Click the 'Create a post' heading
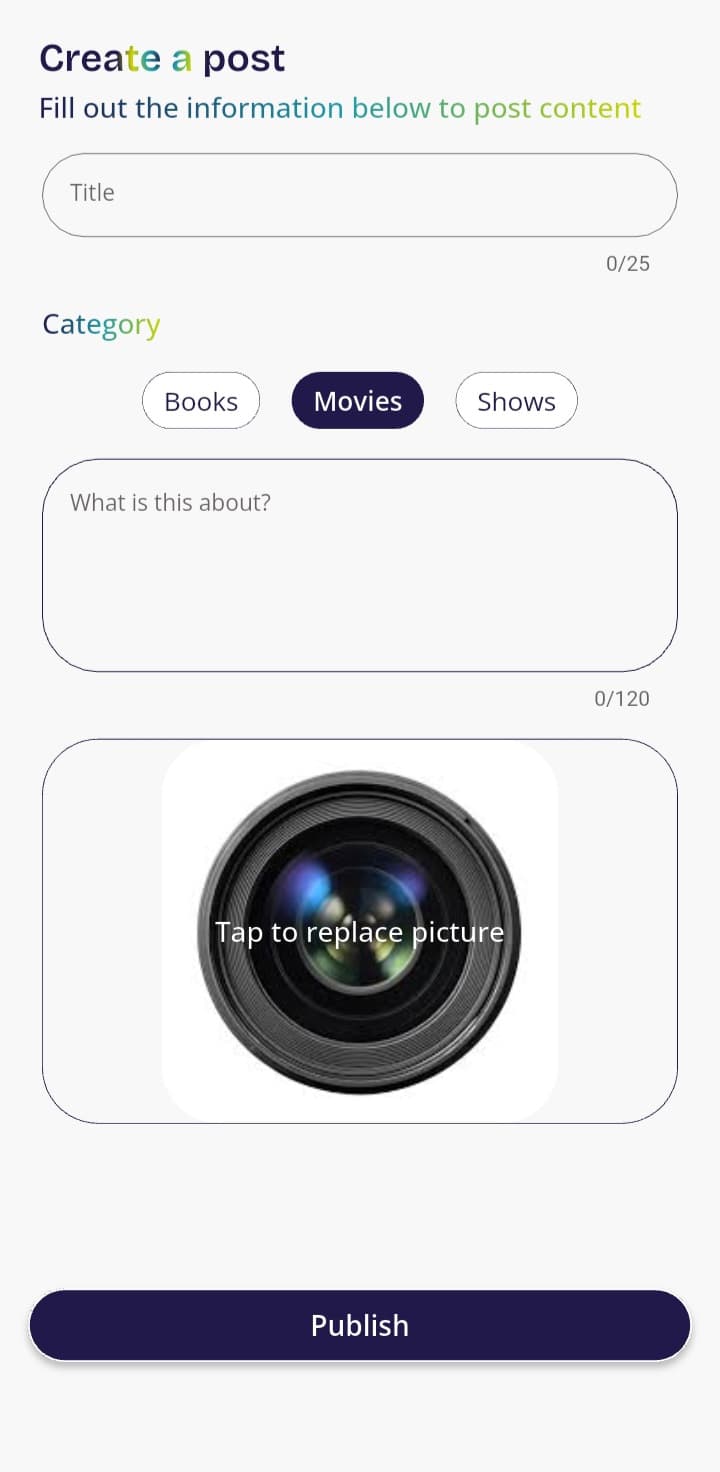720x1472 pixels. (162, 57)
